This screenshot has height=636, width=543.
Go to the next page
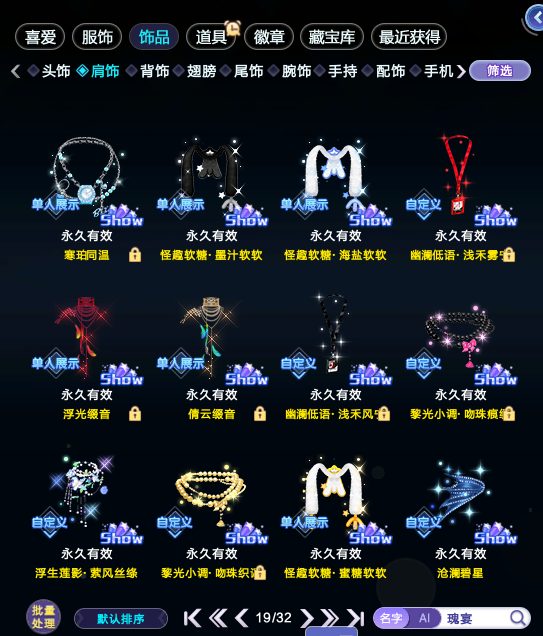tap(307, 618)
